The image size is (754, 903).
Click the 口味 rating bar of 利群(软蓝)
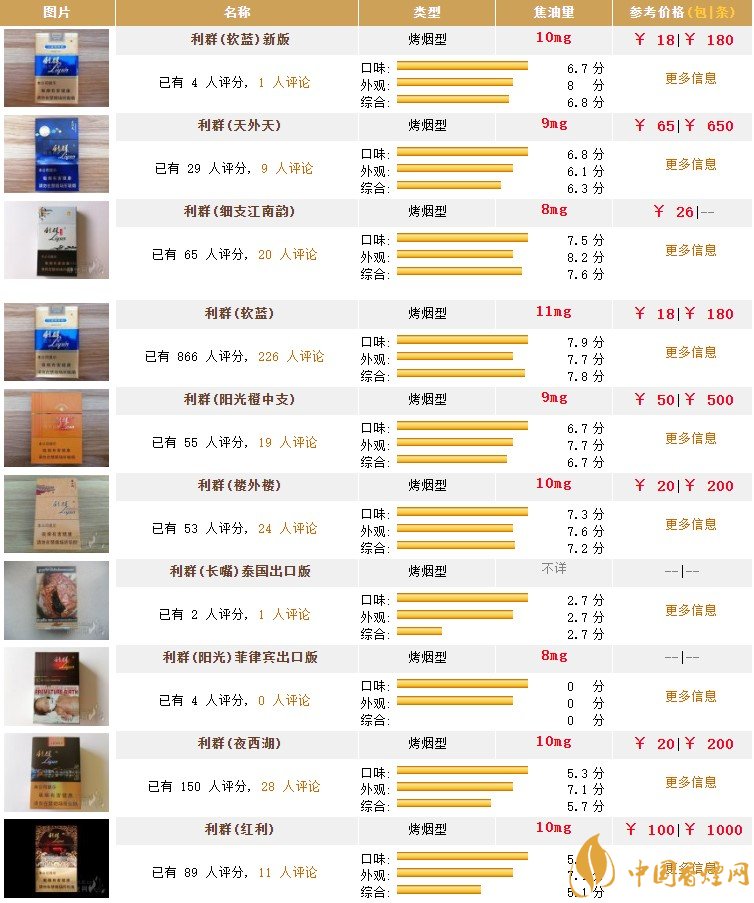(x=462, y=339)
